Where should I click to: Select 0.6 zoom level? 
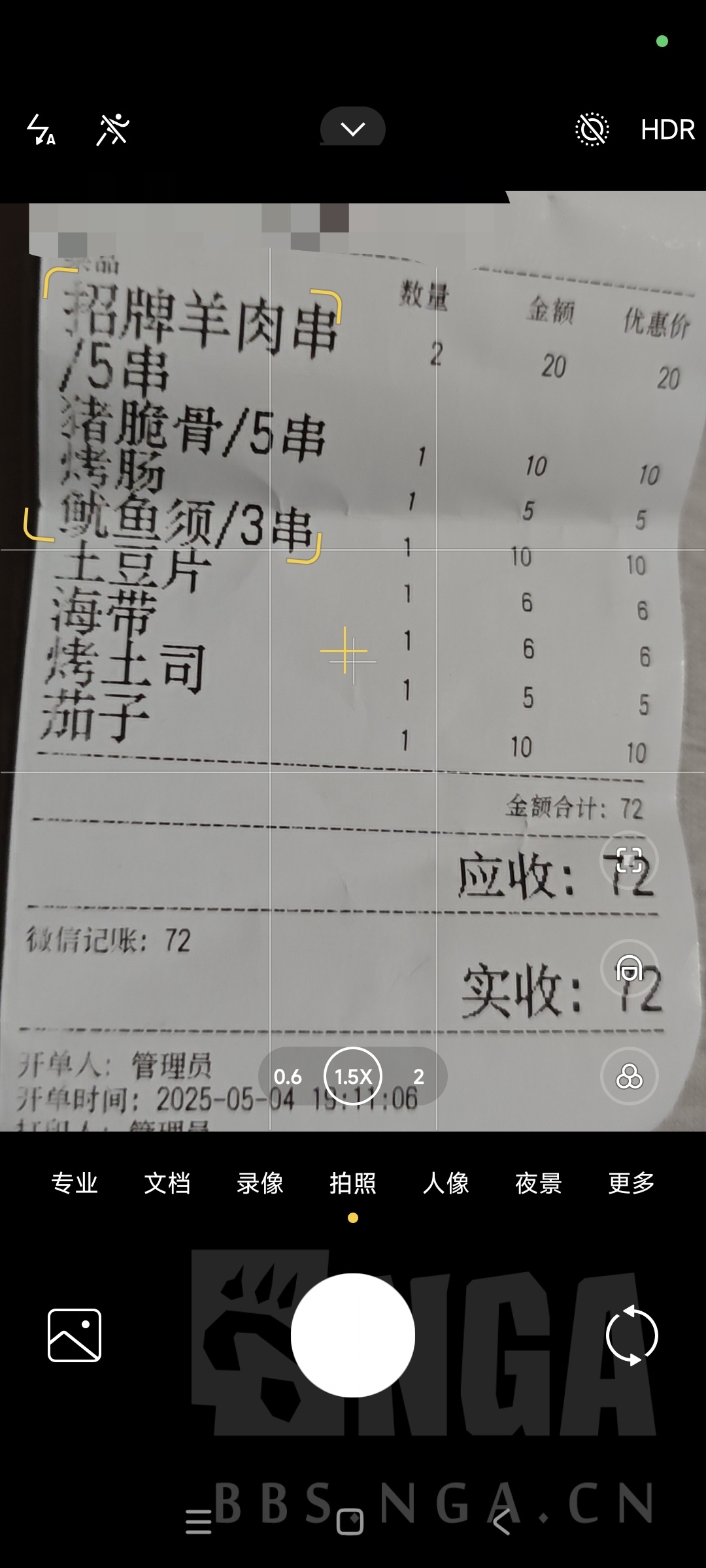[288, 1077]
